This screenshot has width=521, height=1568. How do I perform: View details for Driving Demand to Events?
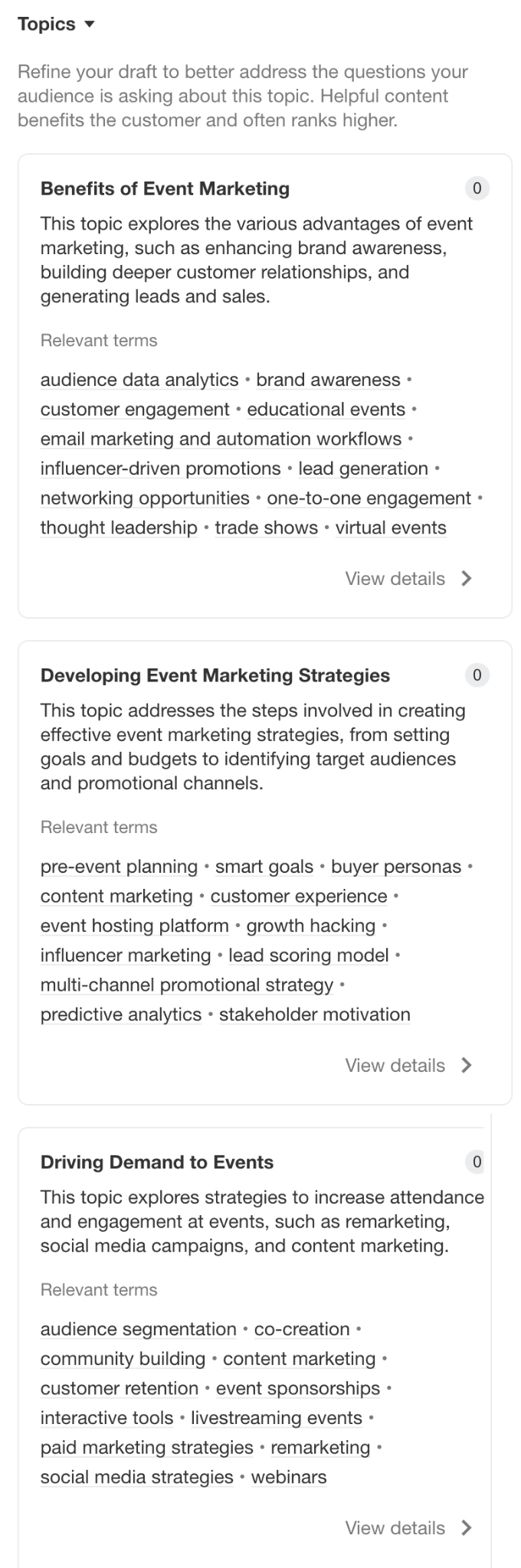408,1528
